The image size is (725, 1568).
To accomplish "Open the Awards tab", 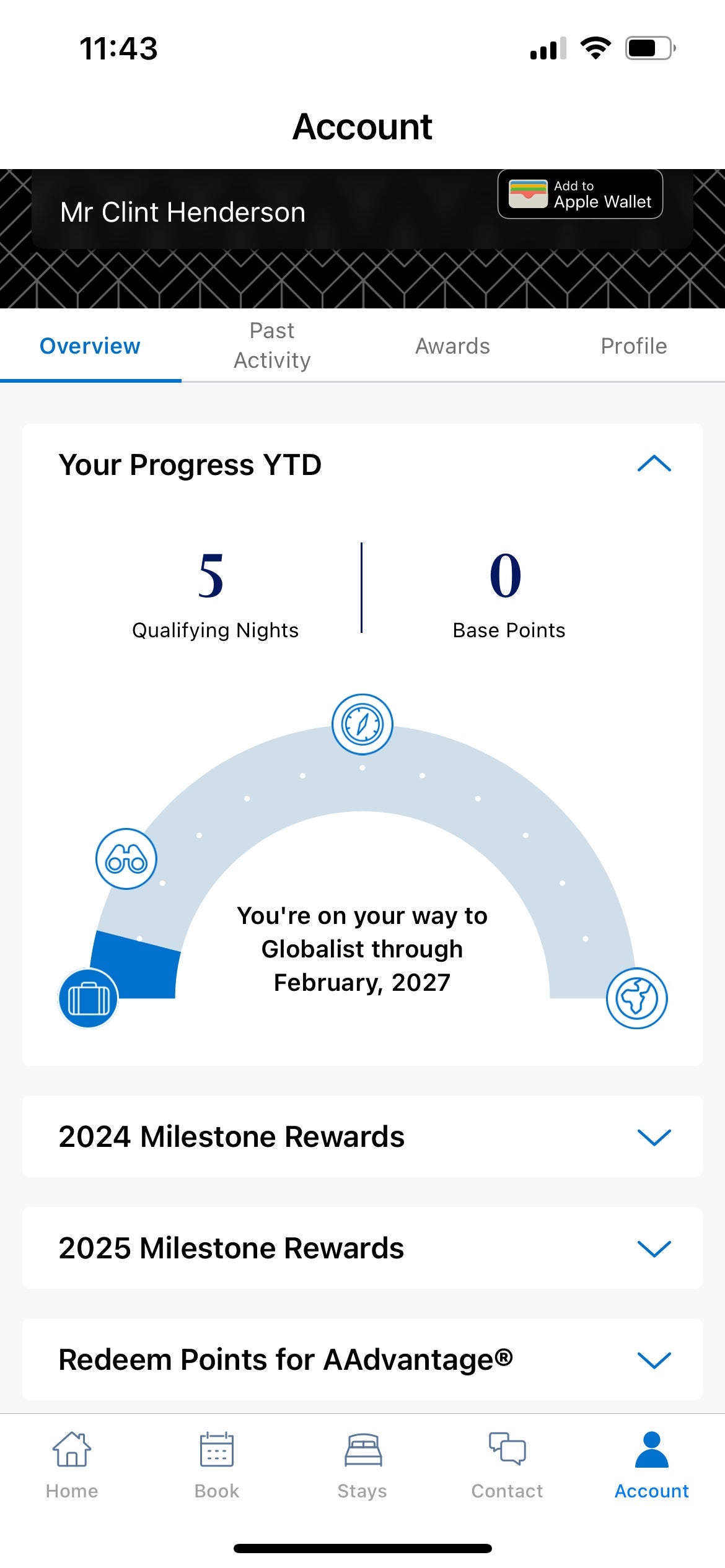I will point(452,346).
